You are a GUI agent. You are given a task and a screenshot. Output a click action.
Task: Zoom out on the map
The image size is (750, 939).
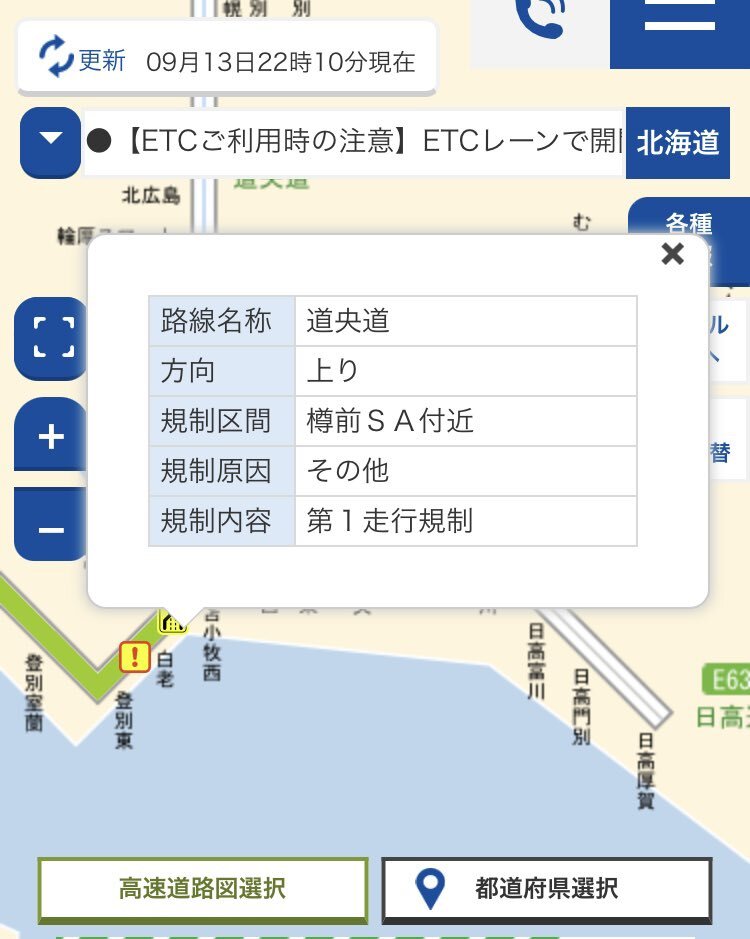click(51, 527)
